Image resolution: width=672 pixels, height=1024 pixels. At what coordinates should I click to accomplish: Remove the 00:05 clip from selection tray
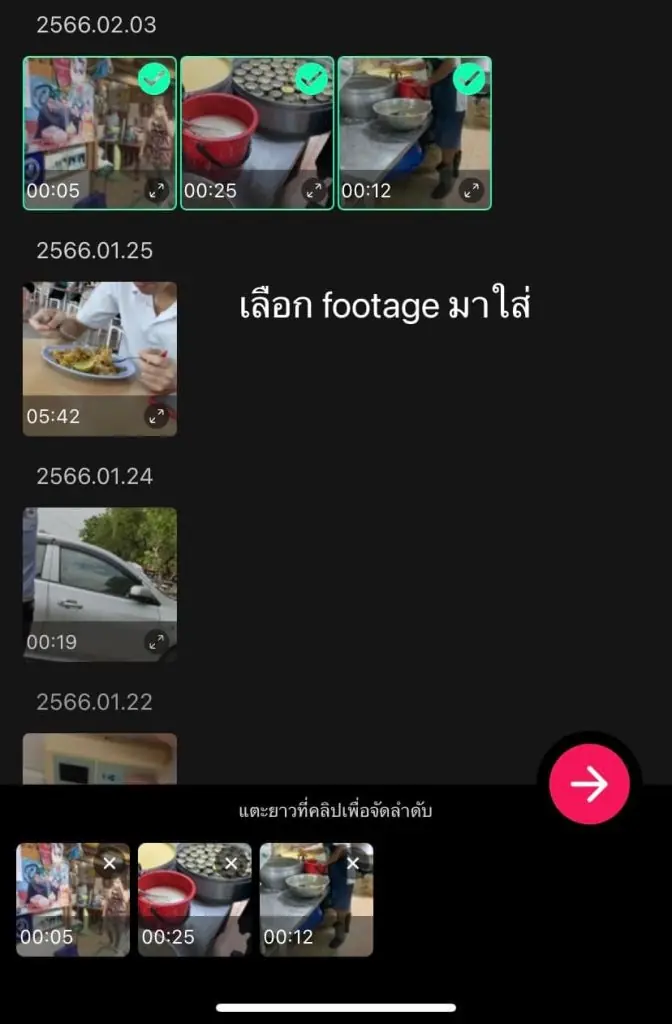[x=109, y=863]
